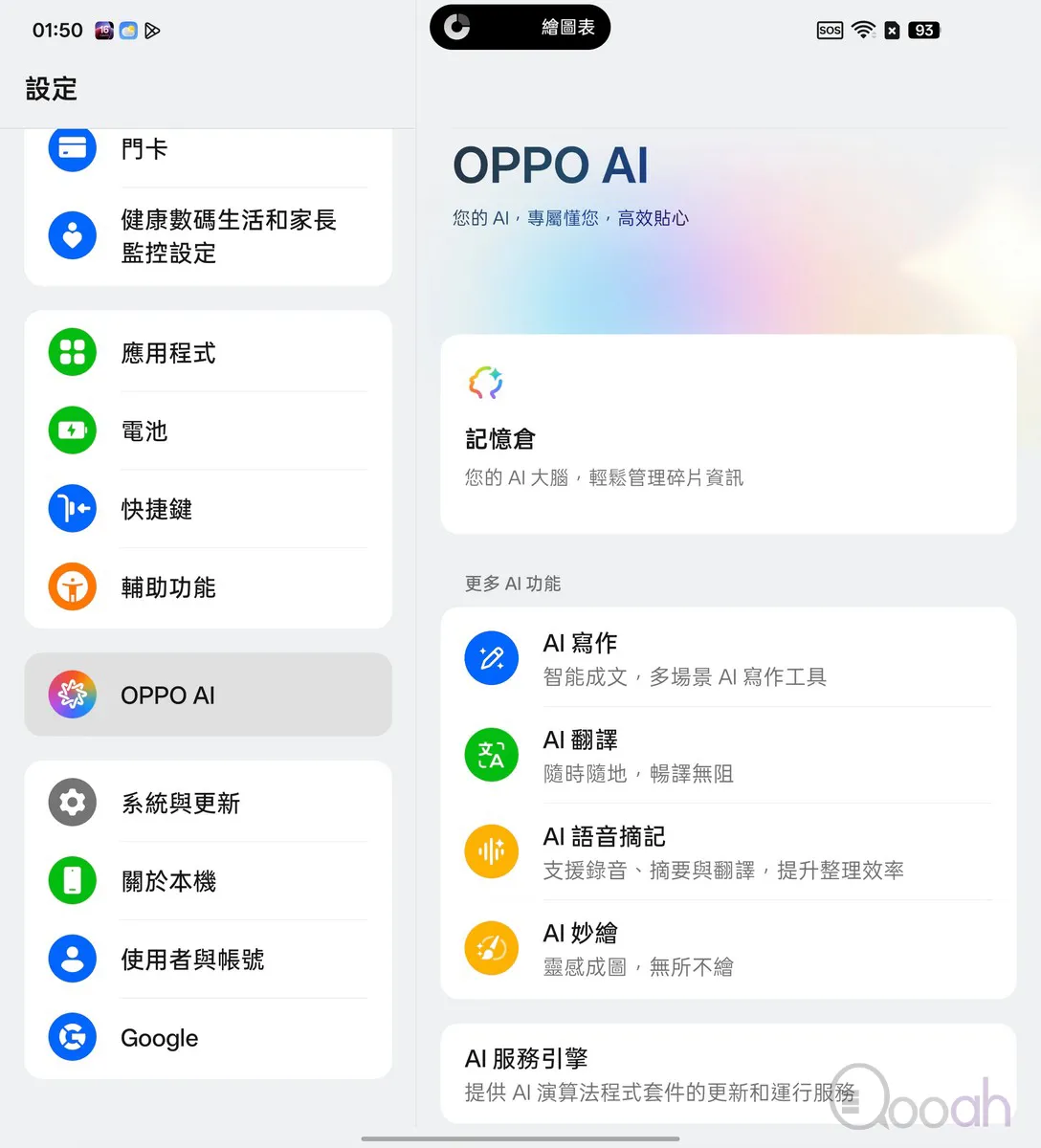Image resolution: width=1041 pixels, height=1148 pixels.
Task: Open 系統與更新
Action: 208,803
